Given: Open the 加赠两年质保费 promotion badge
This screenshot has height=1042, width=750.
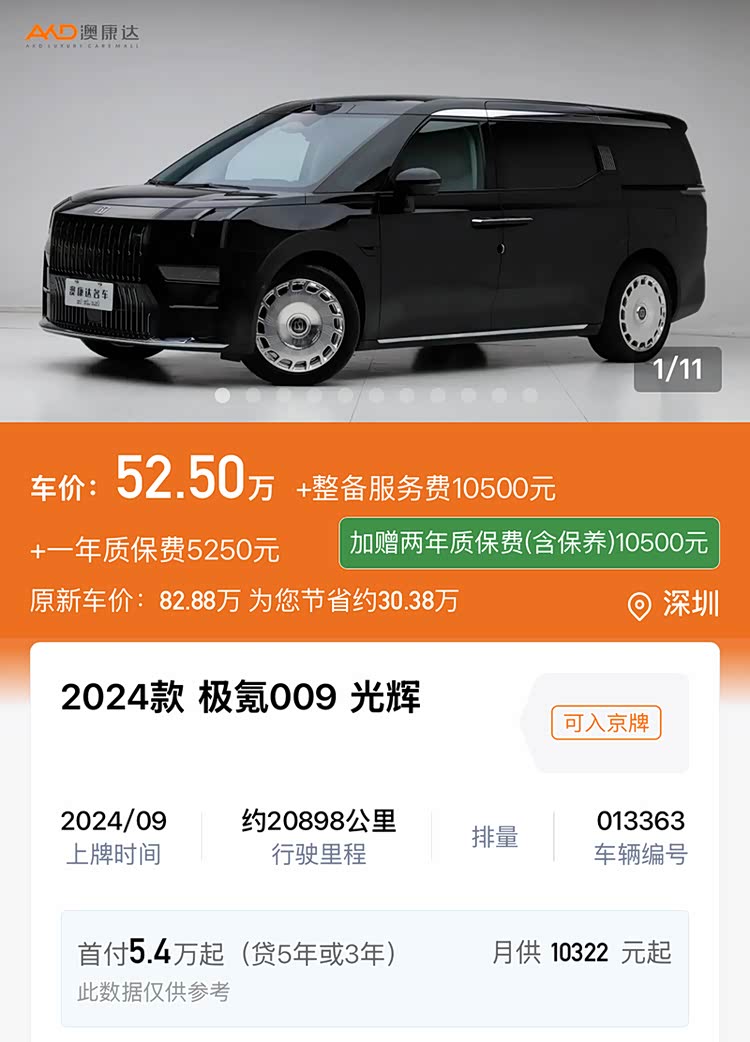Looking at the screenshot, I should (x=528, y=543).
